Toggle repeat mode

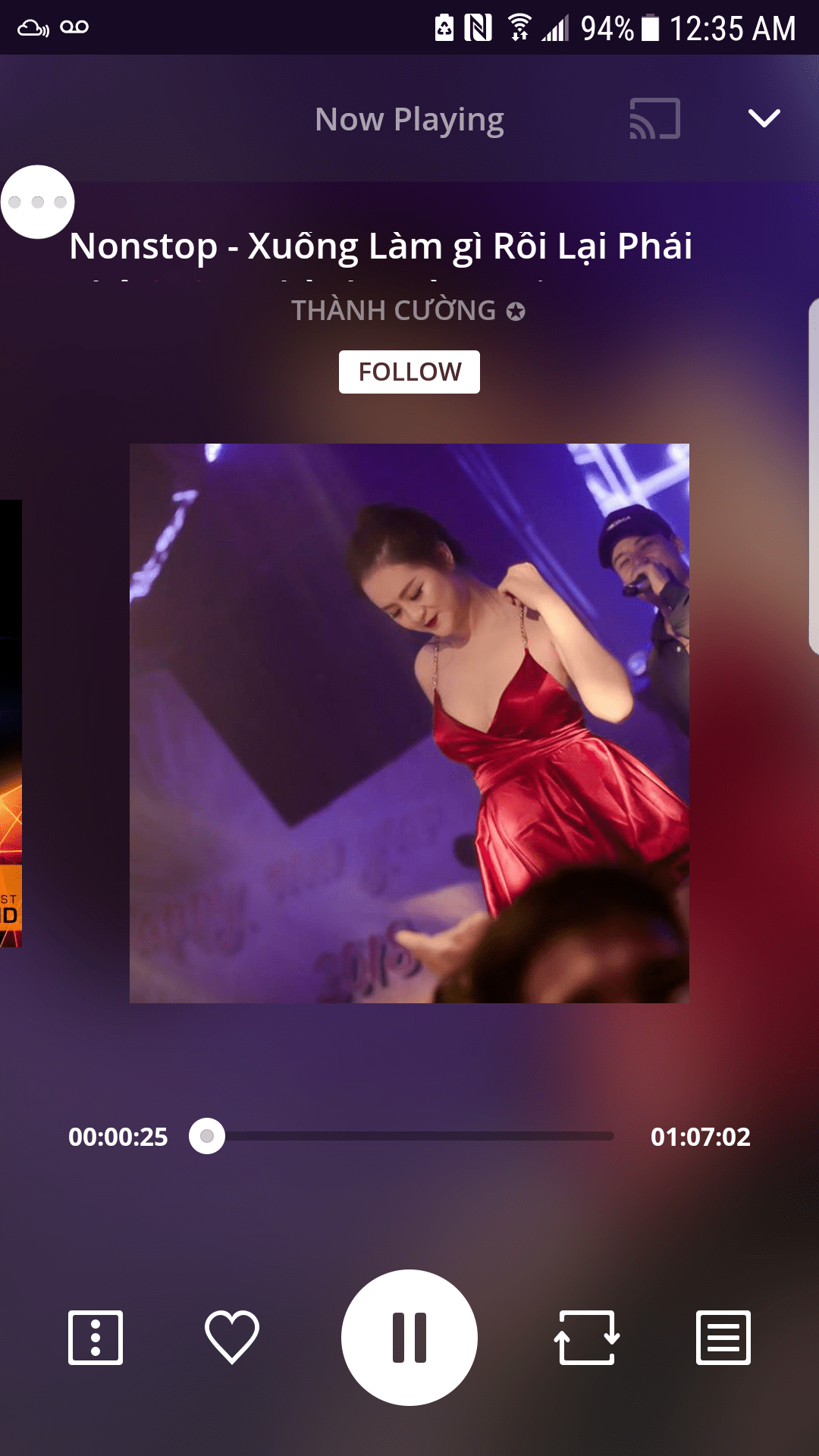[x=587, y=1337]
